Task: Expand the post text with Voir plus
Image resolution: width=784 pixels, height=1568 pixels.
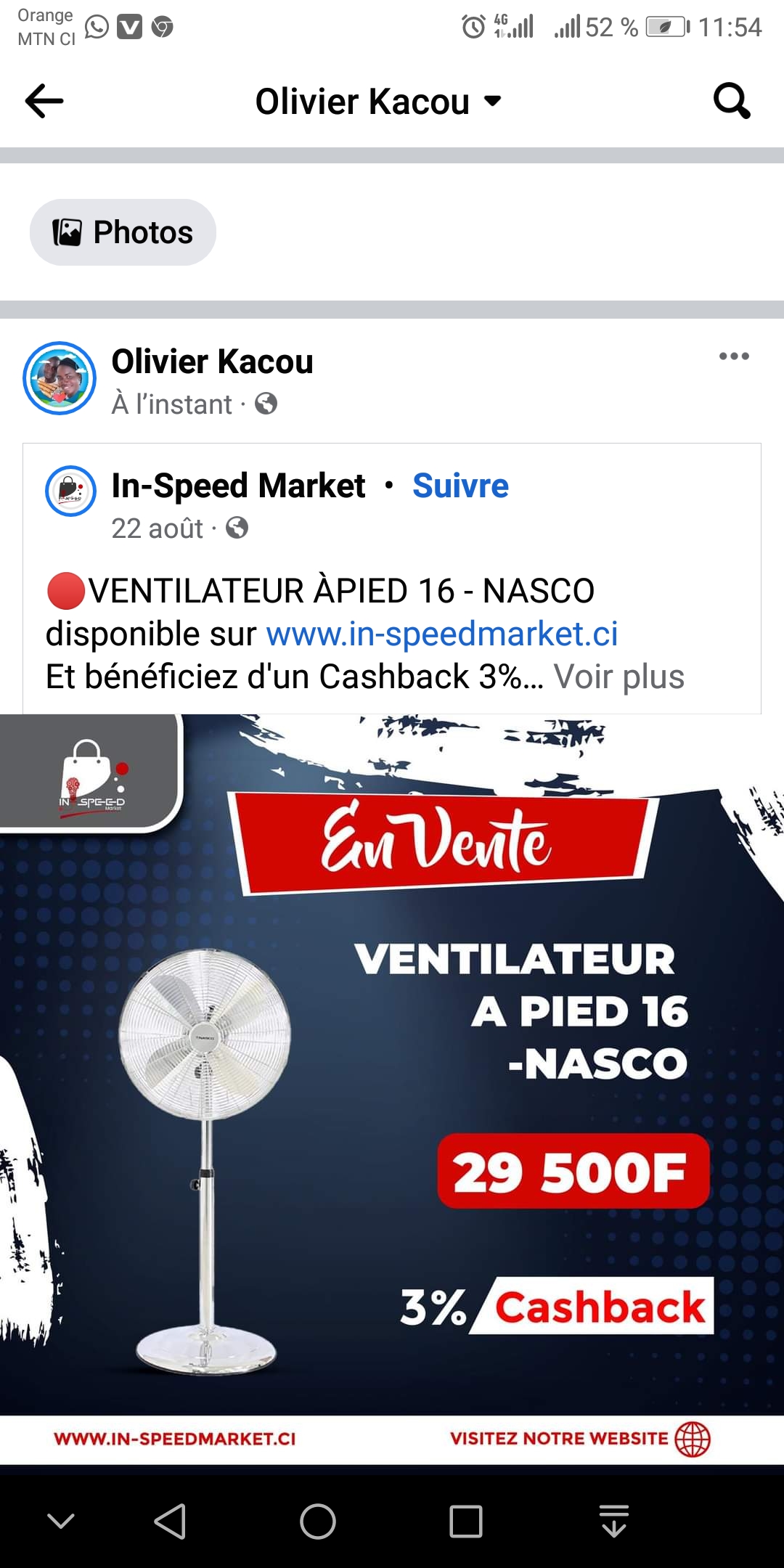Action: click(x=619, y=677)
